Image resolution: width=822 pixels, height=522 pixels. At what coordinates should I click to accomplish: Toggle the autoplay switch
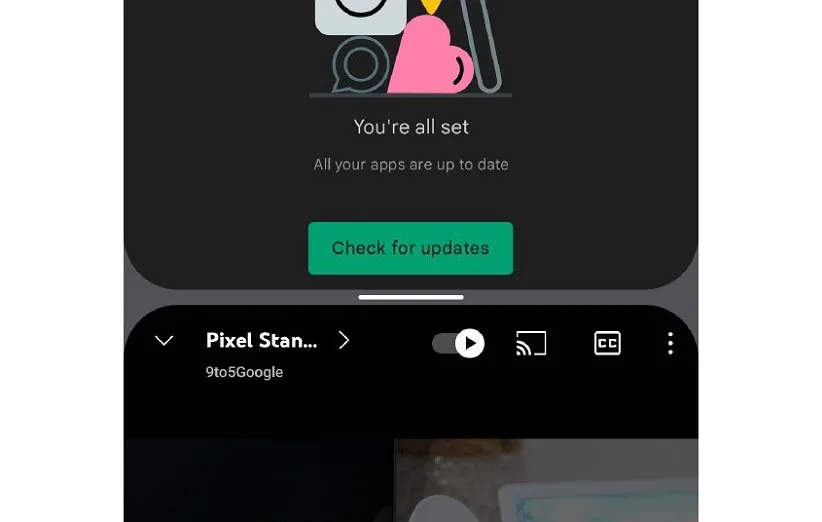(458, 343)
